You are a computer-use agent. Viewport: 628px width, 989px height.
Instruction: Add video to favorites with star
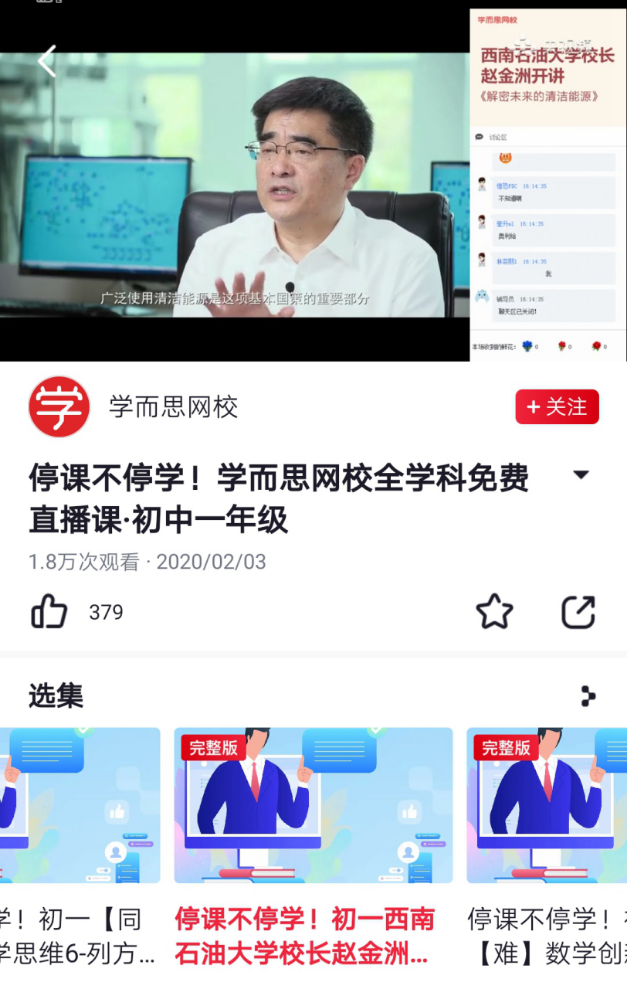click(x=494, y=611)
